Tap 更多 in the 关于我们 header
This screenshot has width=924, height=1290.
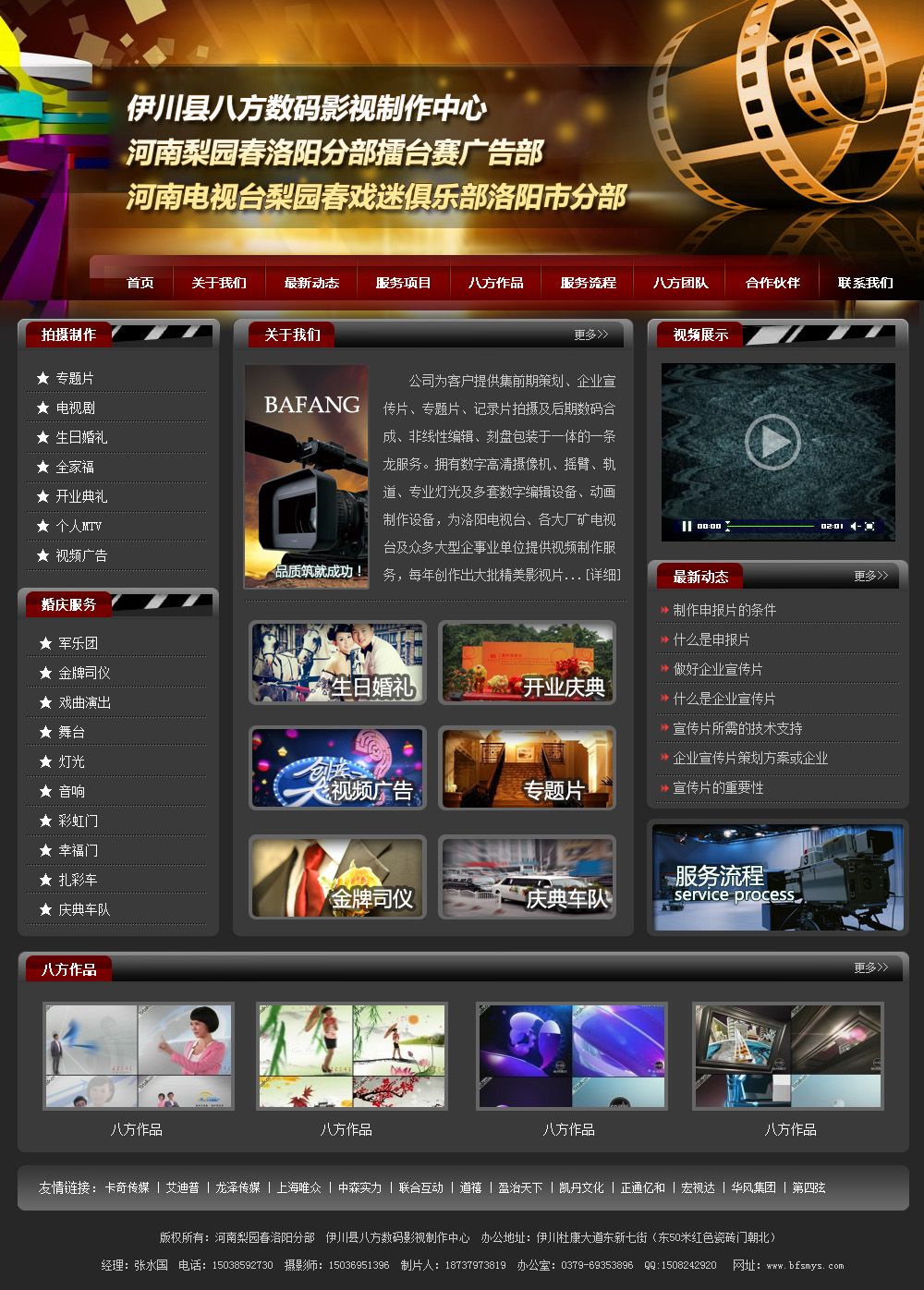click(x=590, y=335)
